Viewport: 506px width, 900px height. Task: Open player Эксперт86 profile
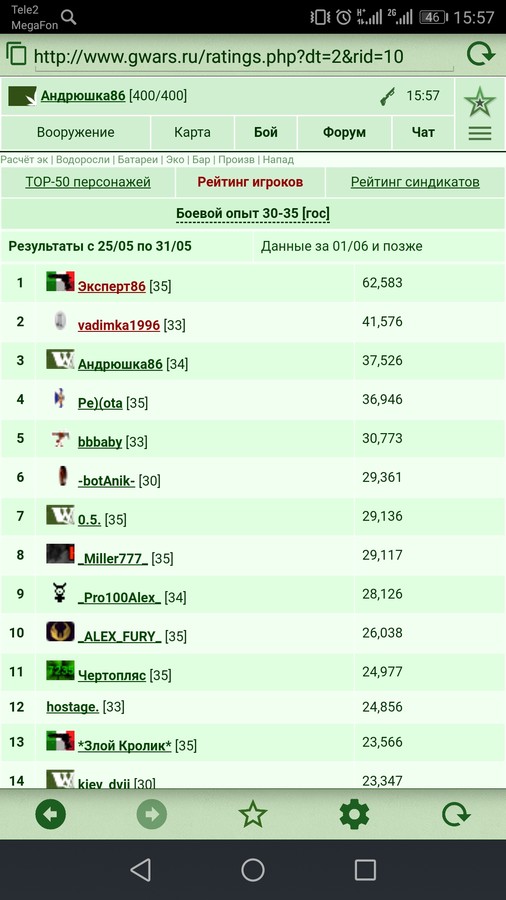tap(111, 286)
